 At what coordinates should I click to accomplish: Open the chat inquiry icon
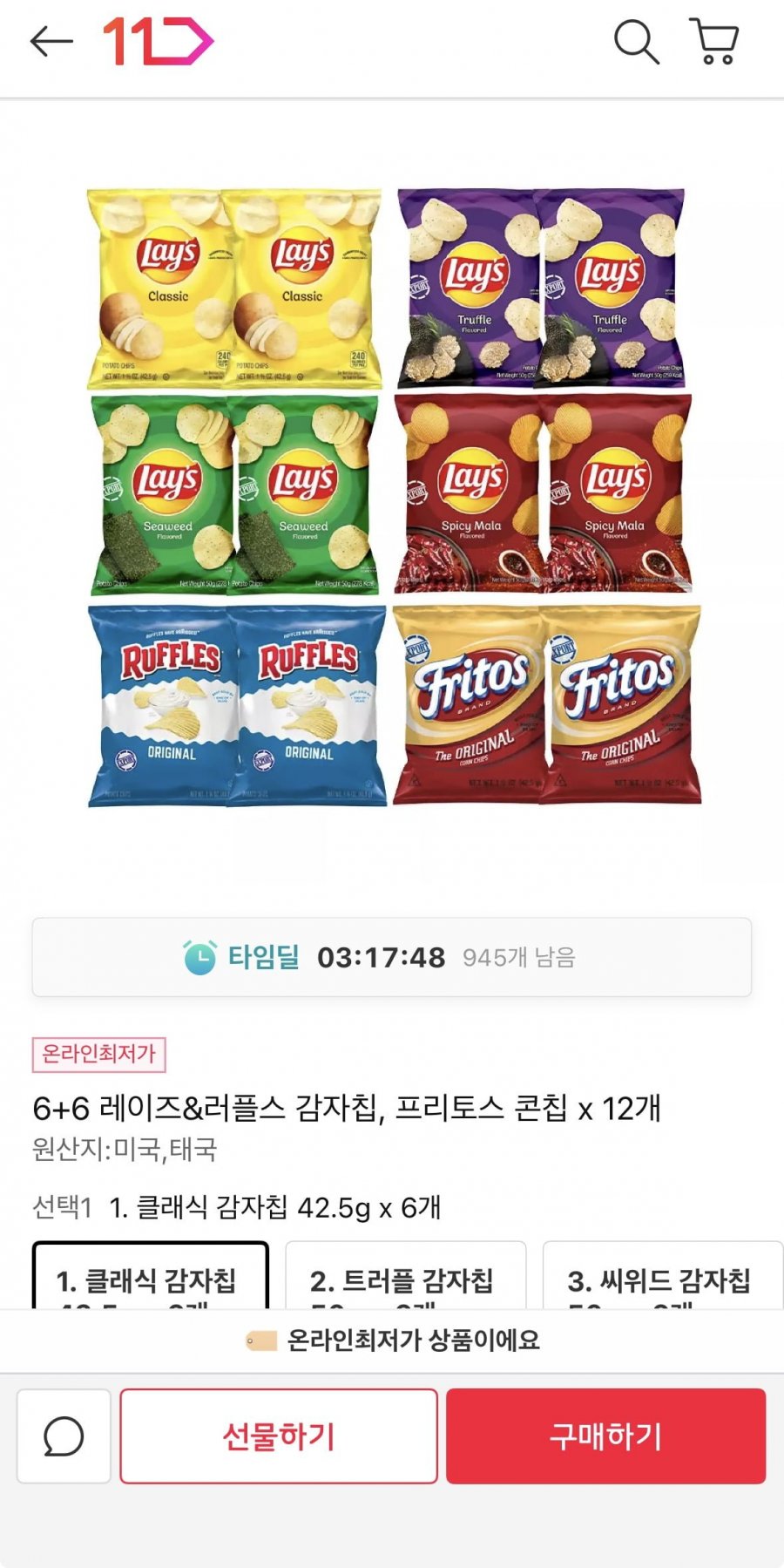[63, 1436]
